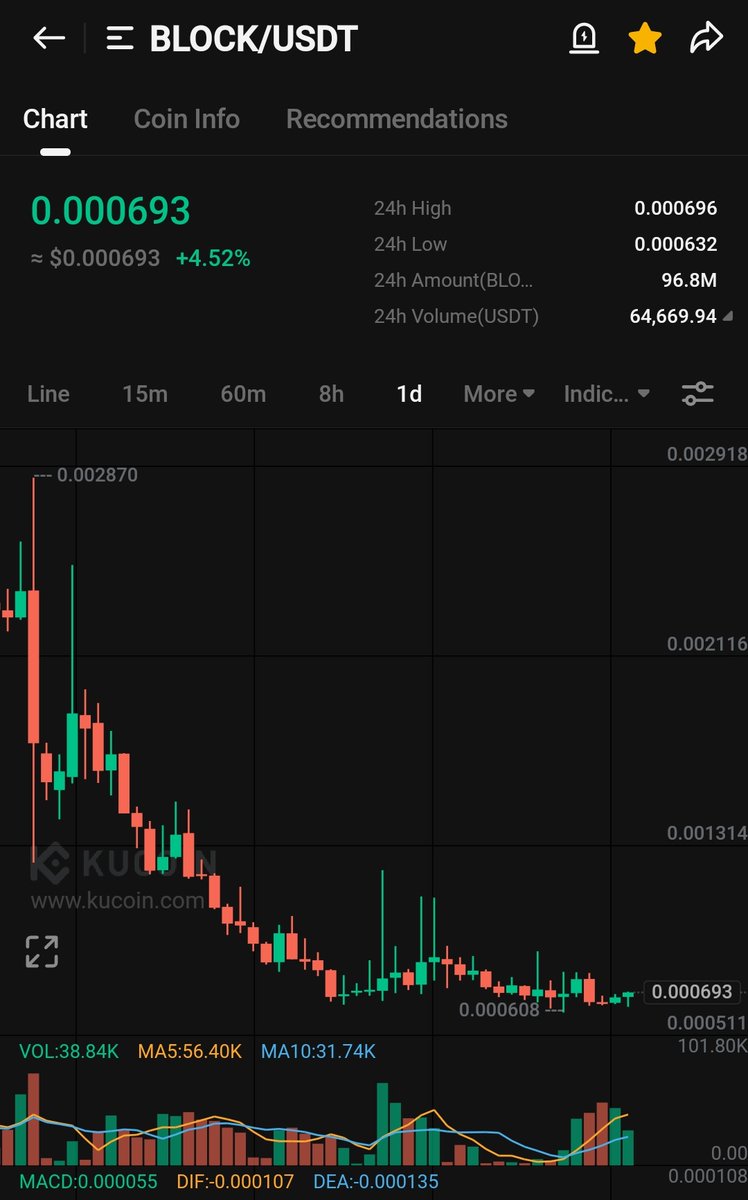Switch to the Coin Info tab

[187, 119]
